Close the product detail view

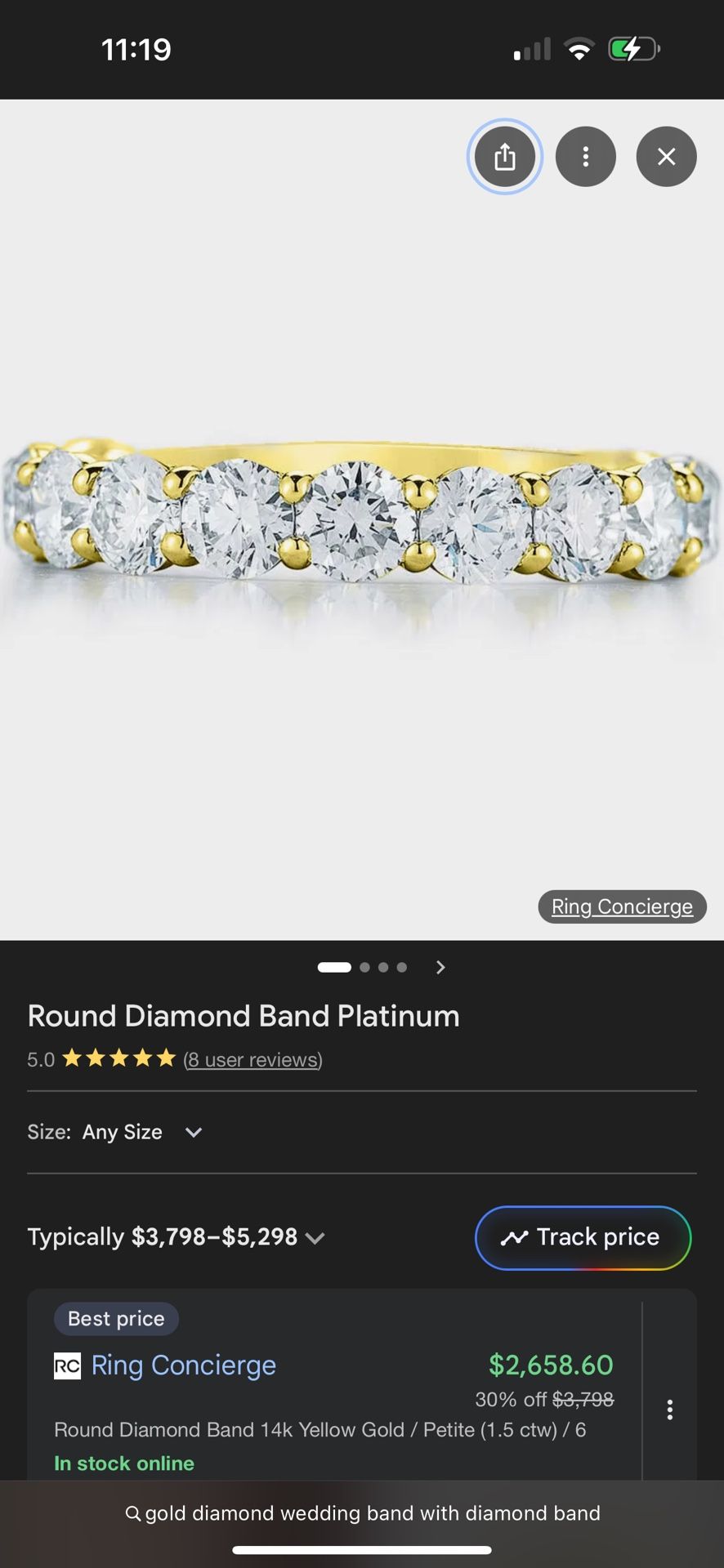point(666,157)
